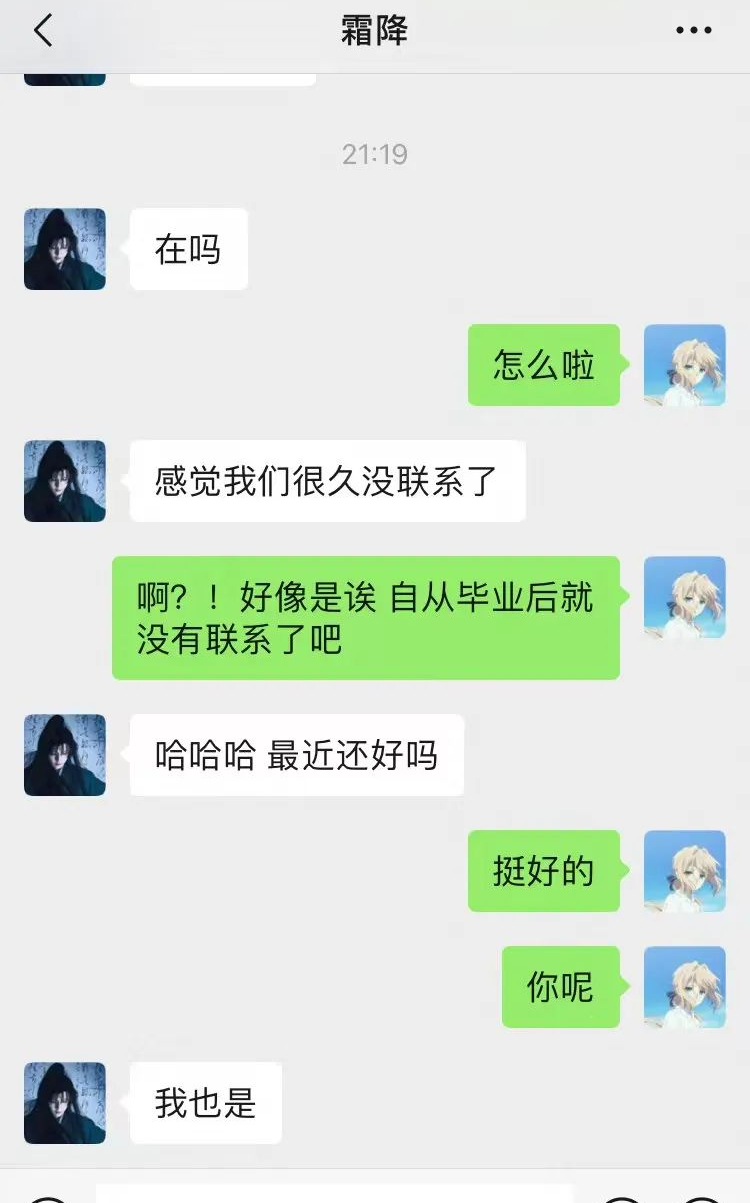Open 霜降's avatar next to 在吗
This screenshot has height=1203, width=750.
[x=65, y=249]
